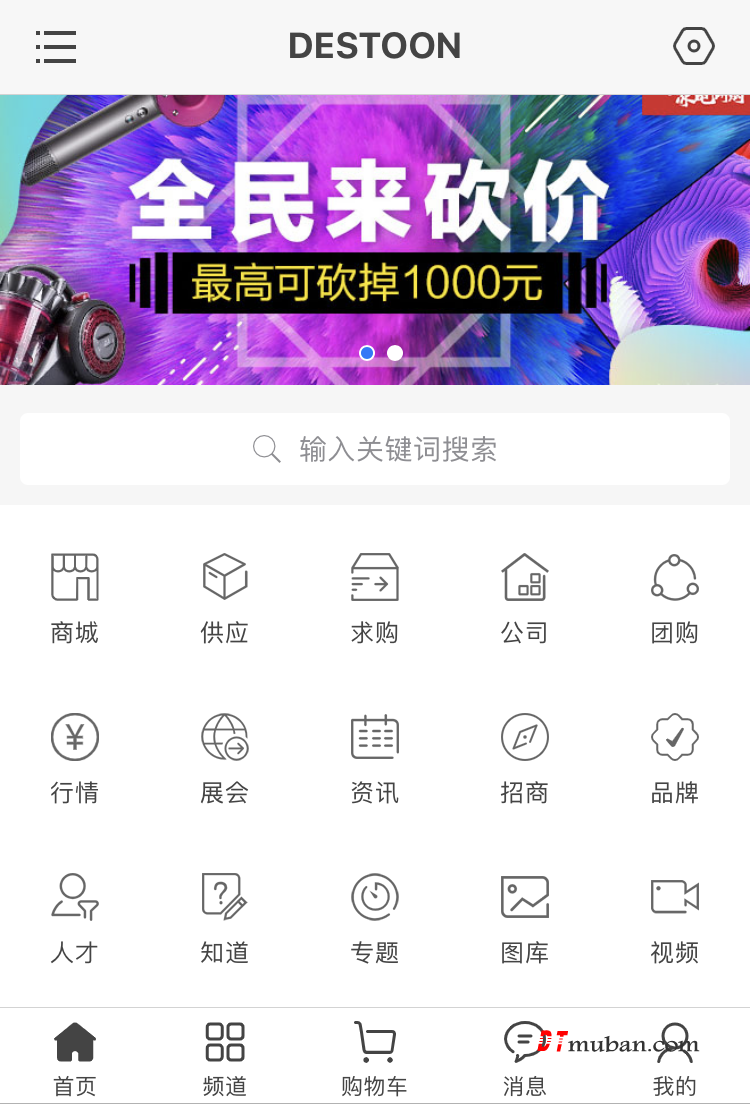Open the hamburger menu
Viewport: 750px width, 1104px height.
point(56,46)
